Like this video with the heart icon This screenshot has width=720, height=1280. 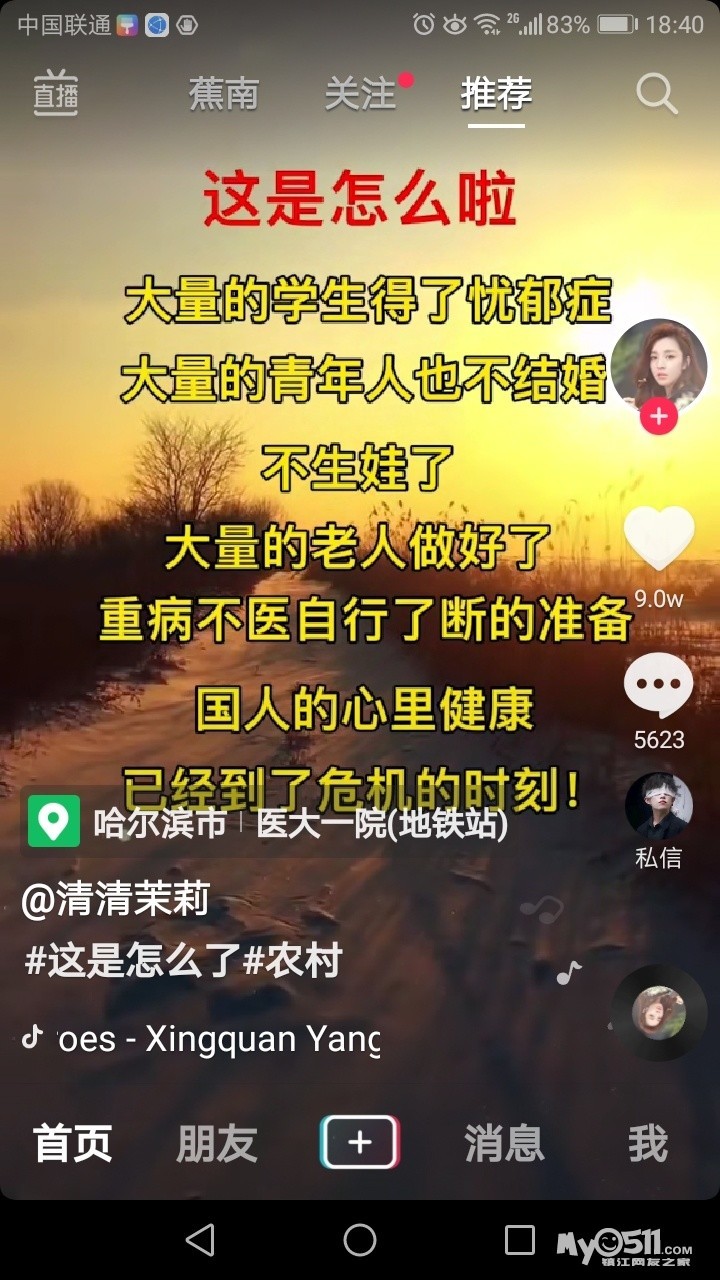(x=659, y=538)
